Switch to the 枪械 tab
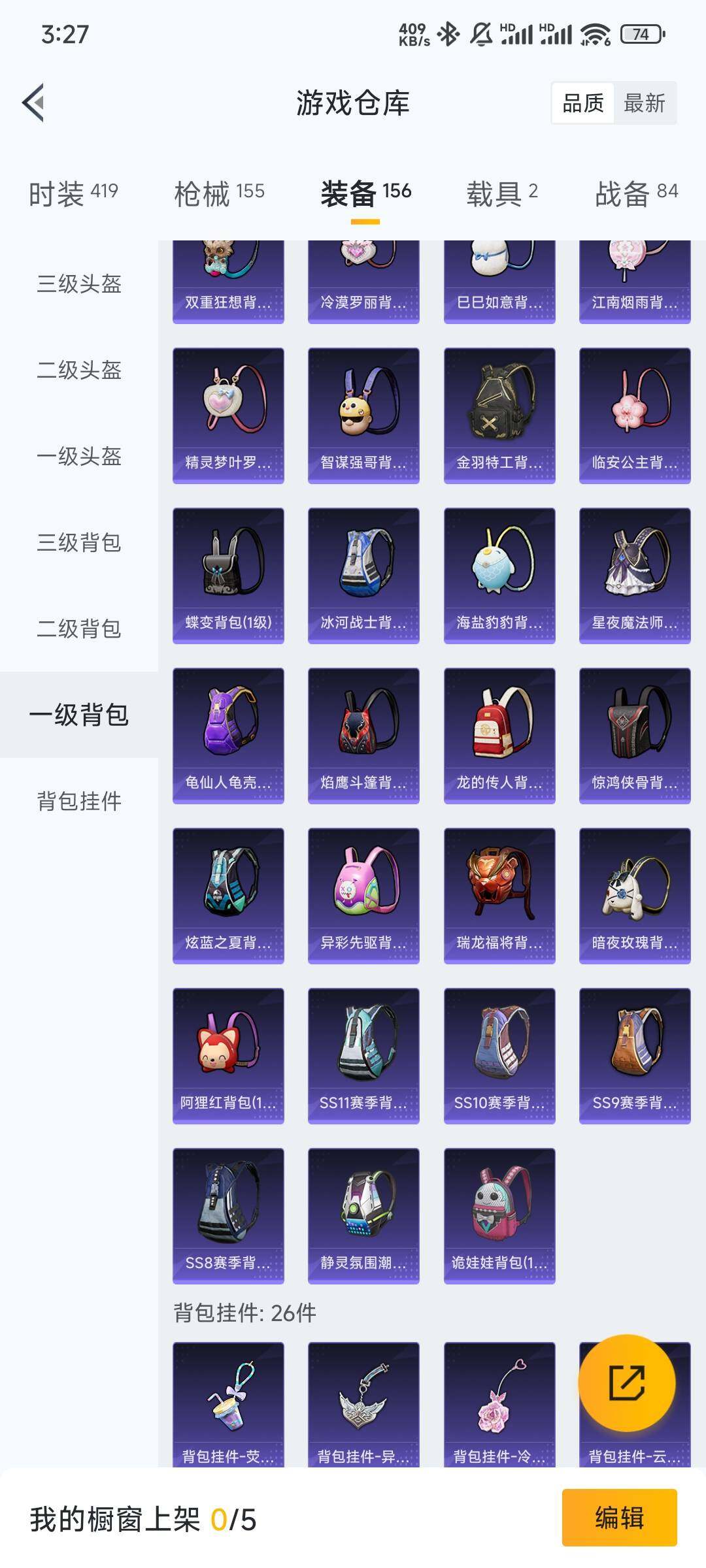 point(219,193)
